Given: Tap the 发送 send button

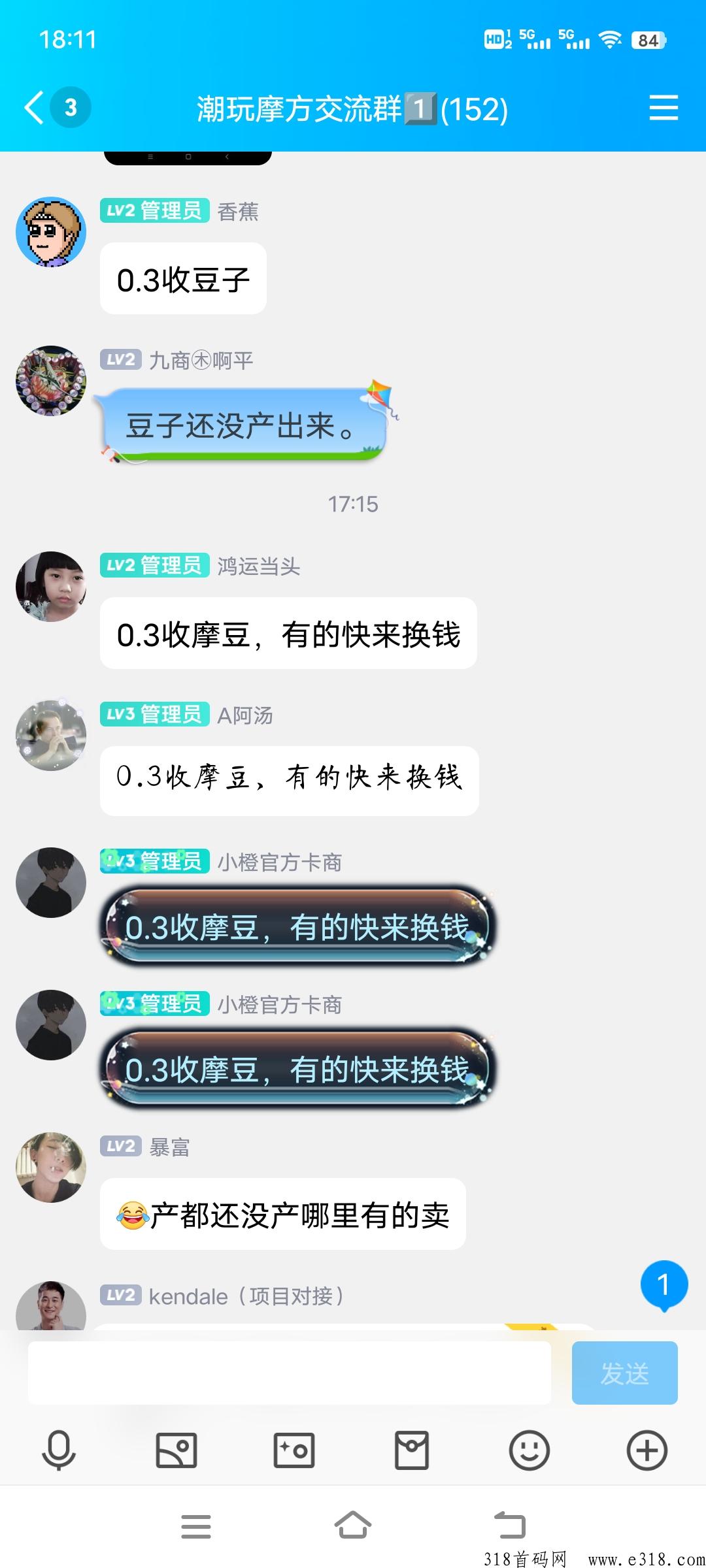Looking at the screenshot, I should [624, 1373].
